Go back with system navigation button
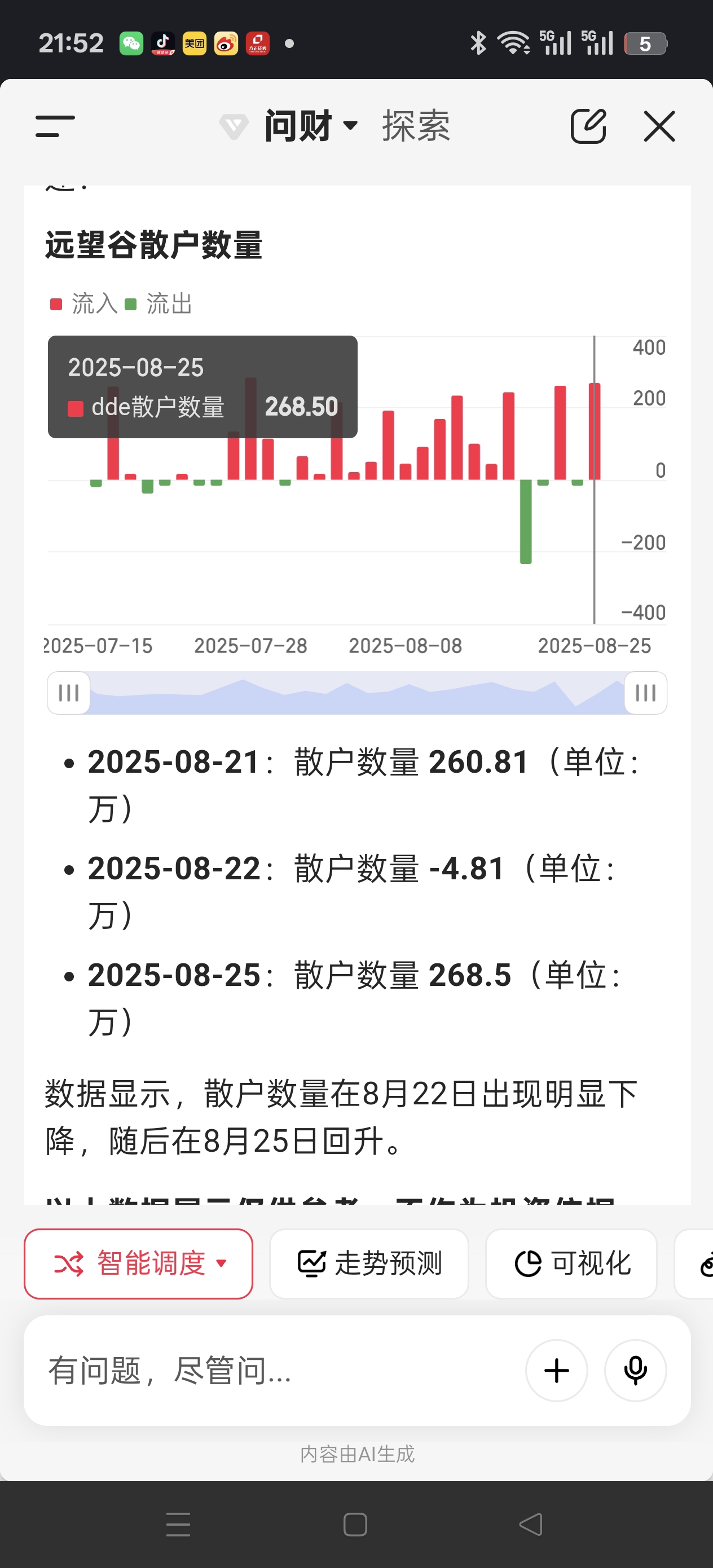The width and height of the screenshot is (713, 1568). click(531, 1524)
